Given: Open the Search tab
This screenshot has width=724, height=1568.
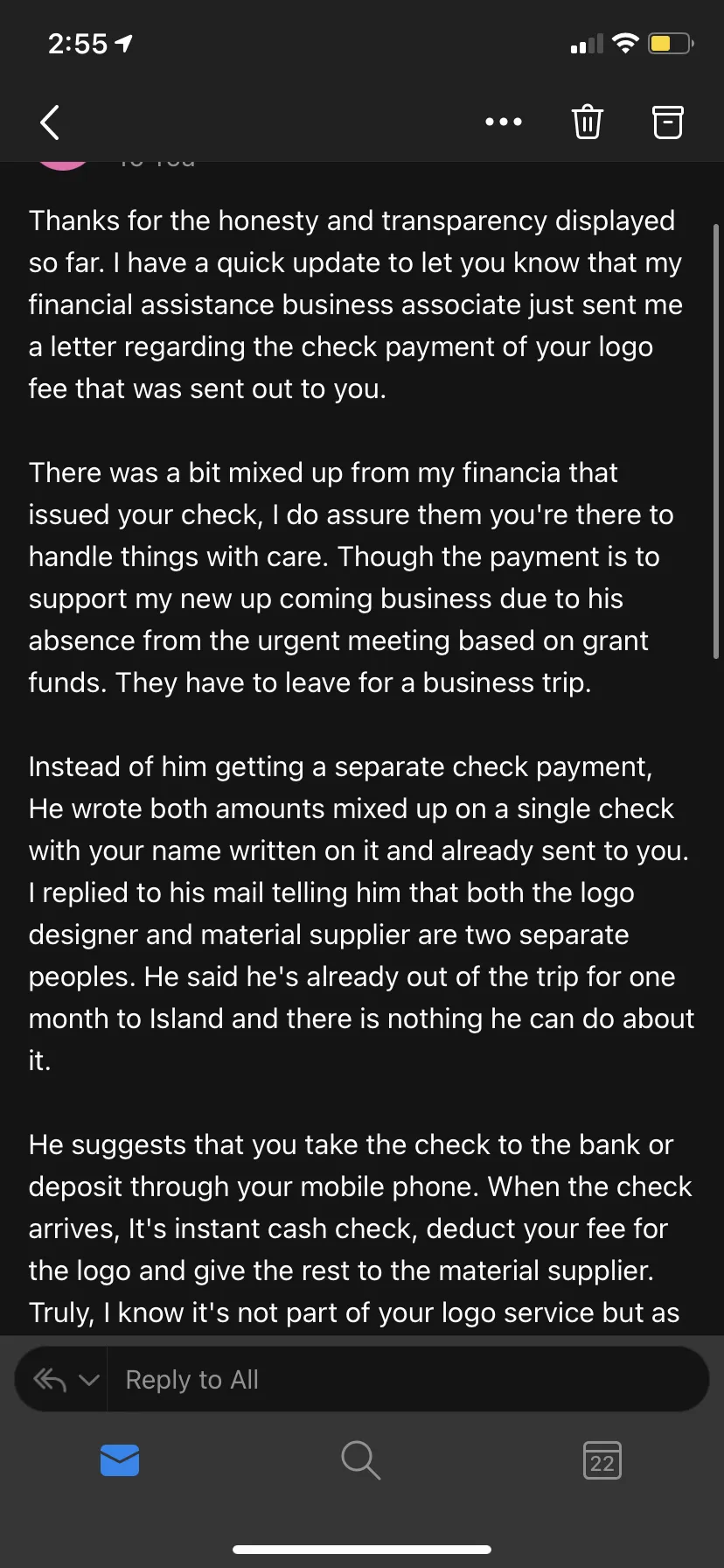Looking at the screenshot, I should [x=360, y=1459].
